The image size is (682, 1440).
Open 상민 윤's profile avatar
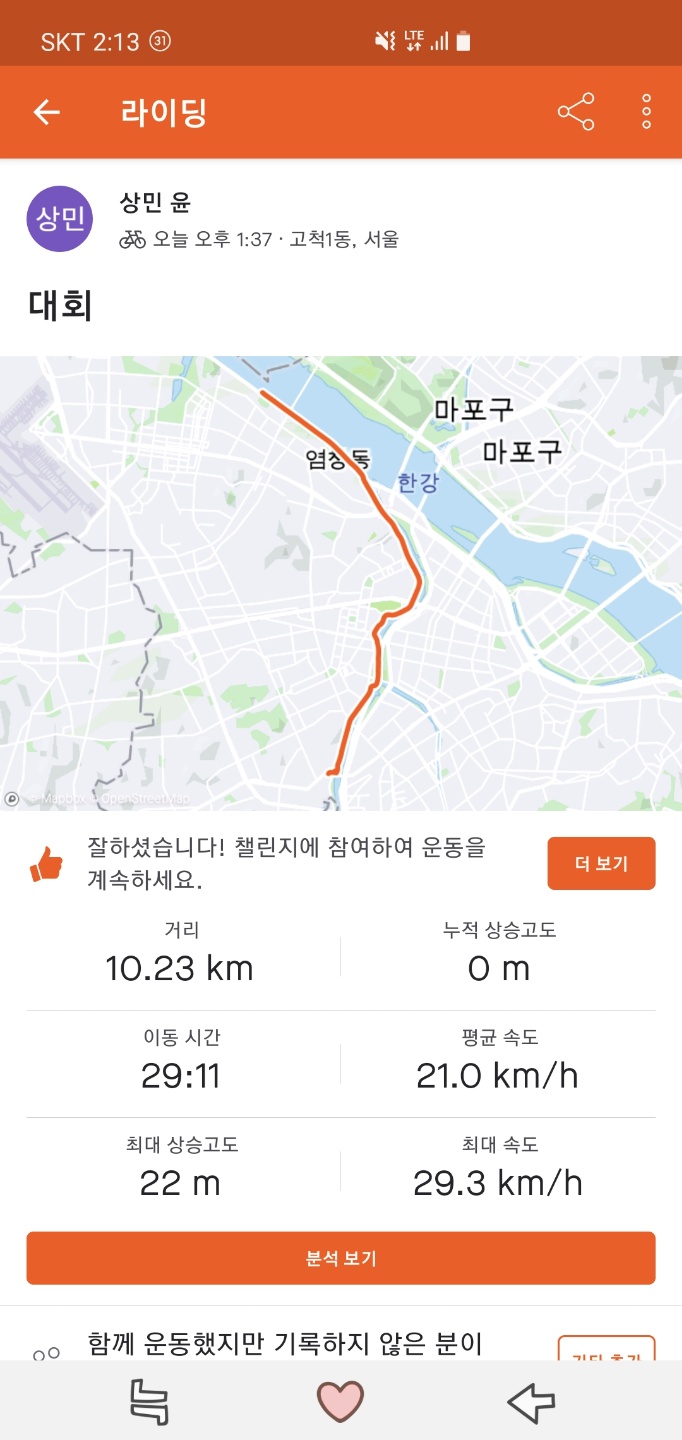[60, 219]
